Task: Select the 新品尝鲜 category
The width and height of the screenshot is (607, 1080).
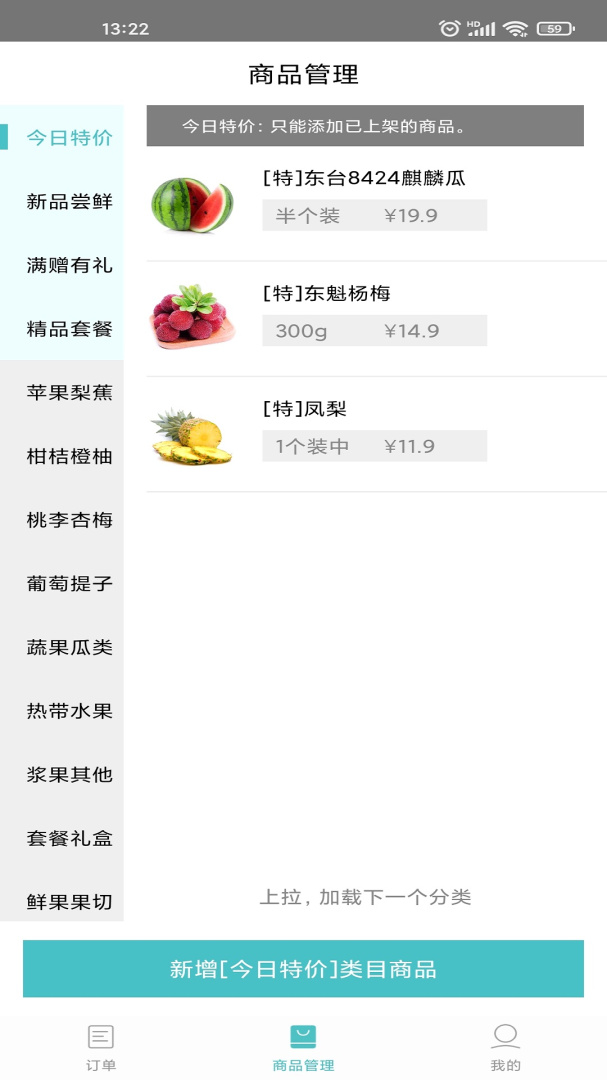Action: 69,202
